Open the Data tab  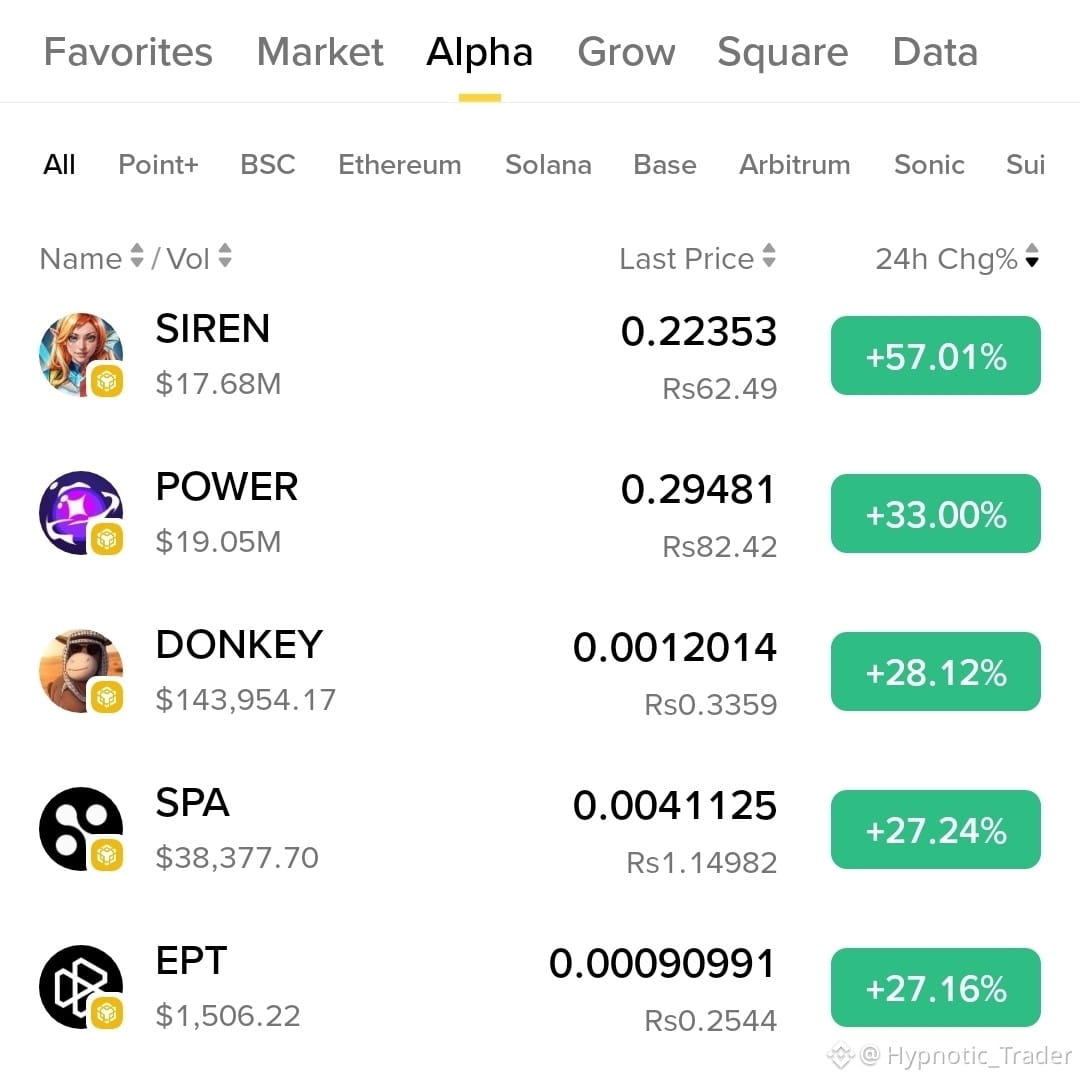(x=935, y=52)
